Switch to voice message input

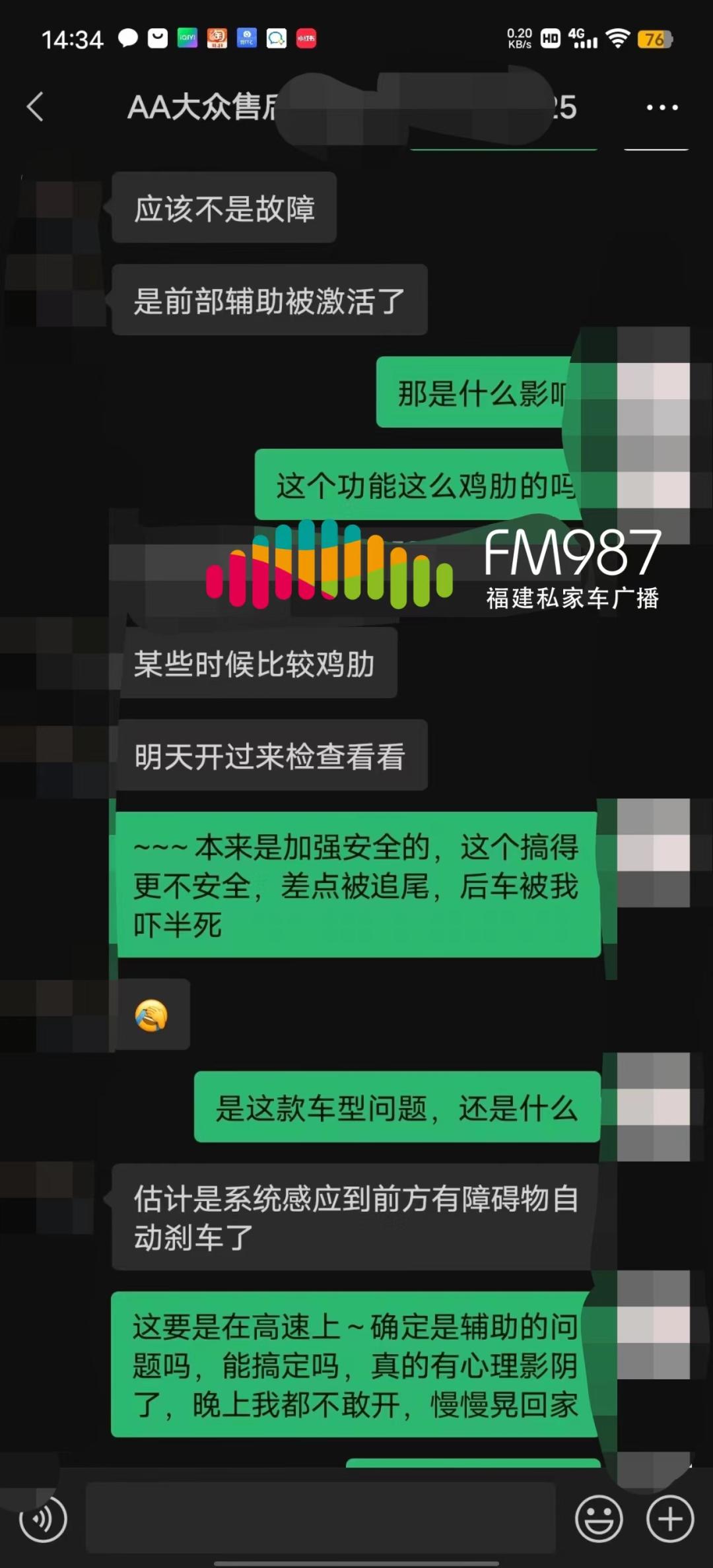[43, 1519]
